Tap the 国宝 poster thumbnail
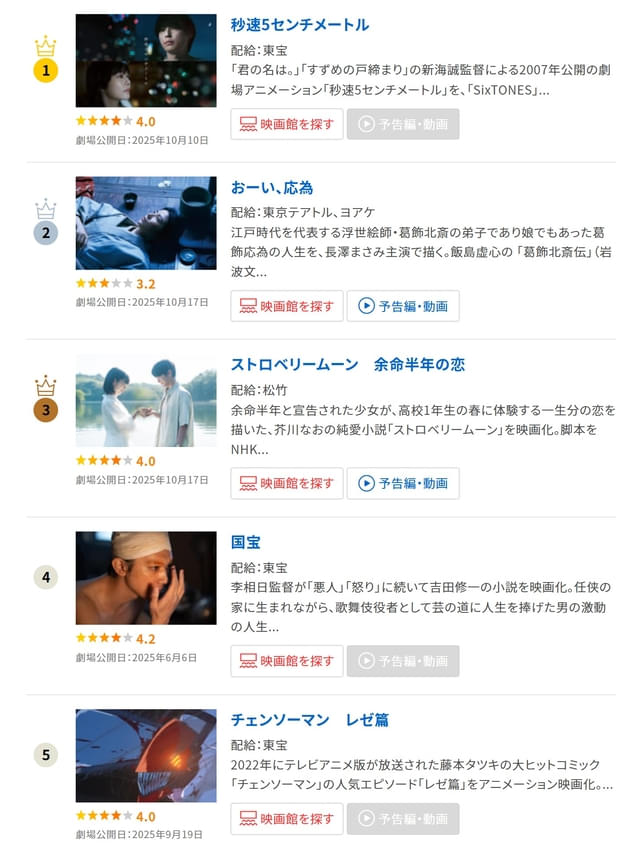This screenshot has width=640, height=850. click(146, 578)
